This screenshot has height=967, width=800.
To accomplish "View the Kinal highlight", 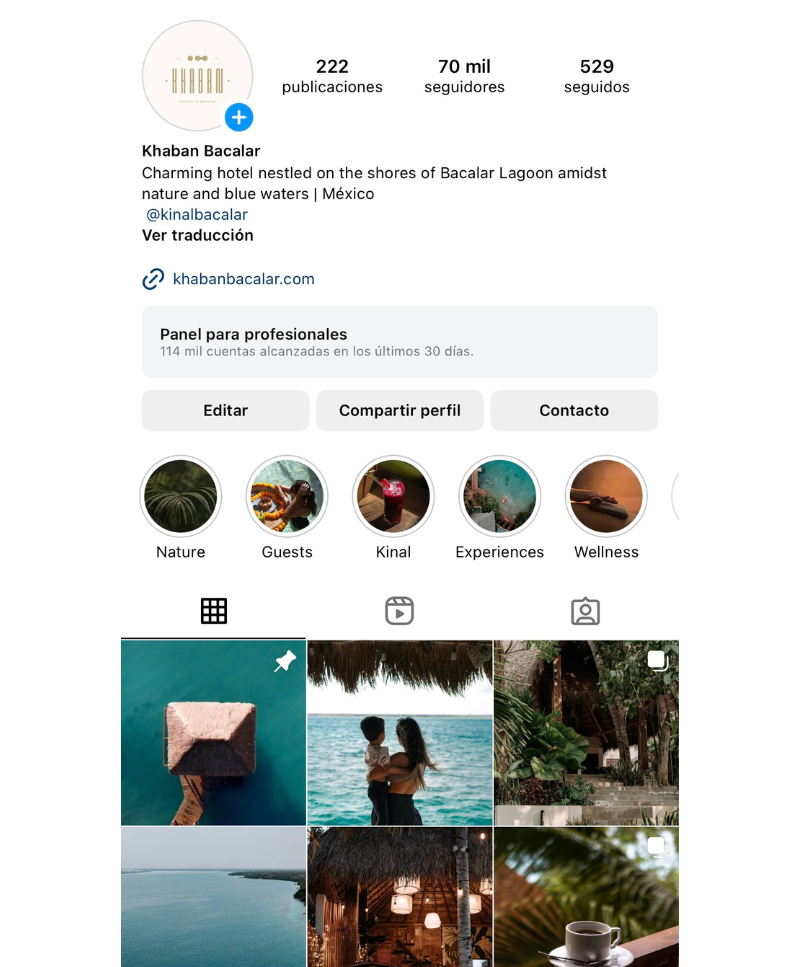I will pos(393,497).
